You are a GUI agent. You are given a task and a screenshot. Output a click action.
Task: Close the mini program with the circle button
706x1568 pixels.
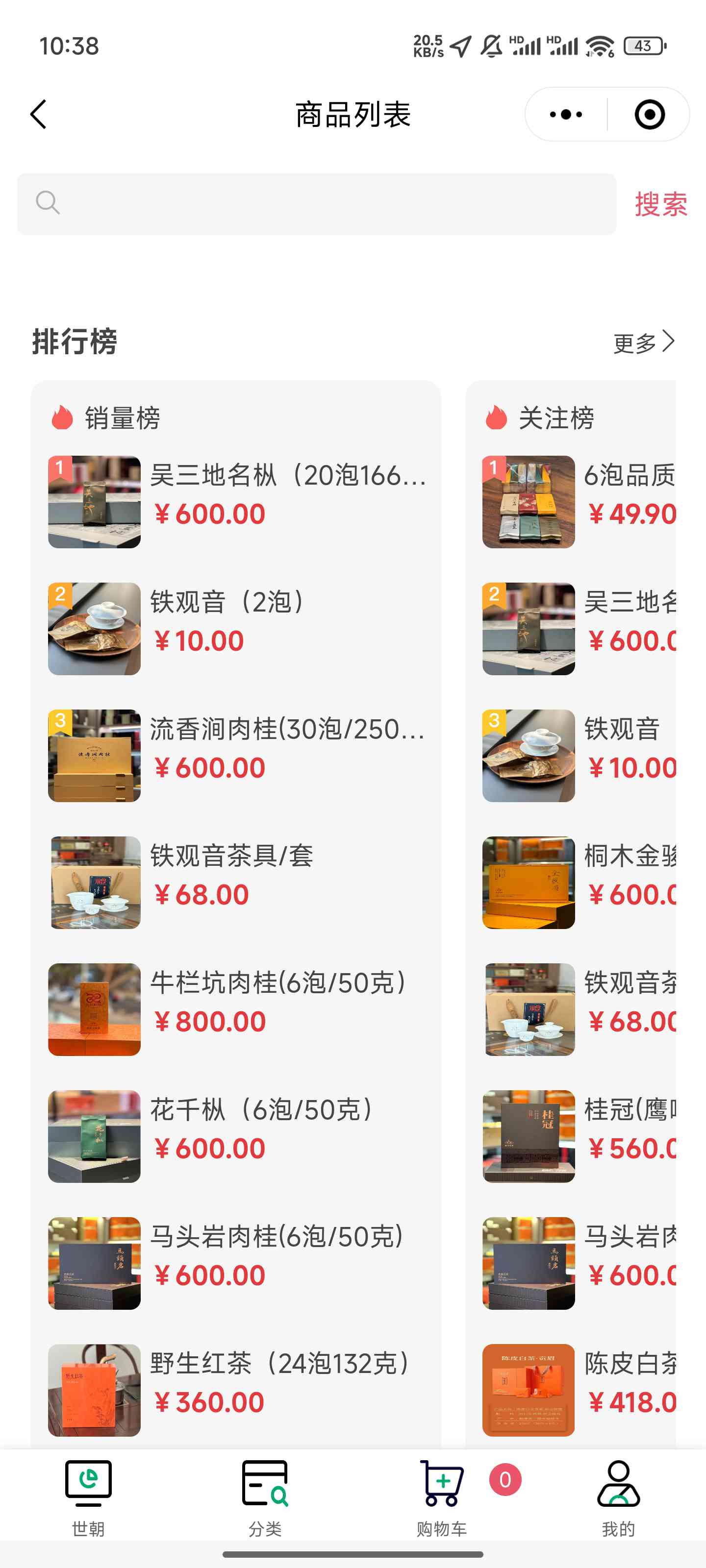pos(649,115)
